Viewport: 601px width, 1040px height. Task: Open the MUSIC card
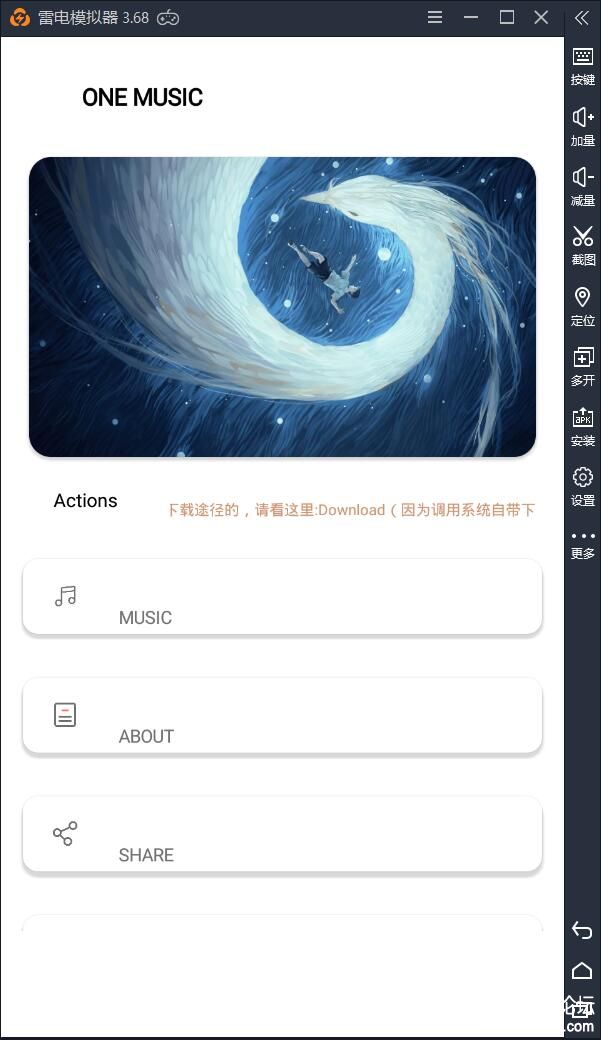282,597
